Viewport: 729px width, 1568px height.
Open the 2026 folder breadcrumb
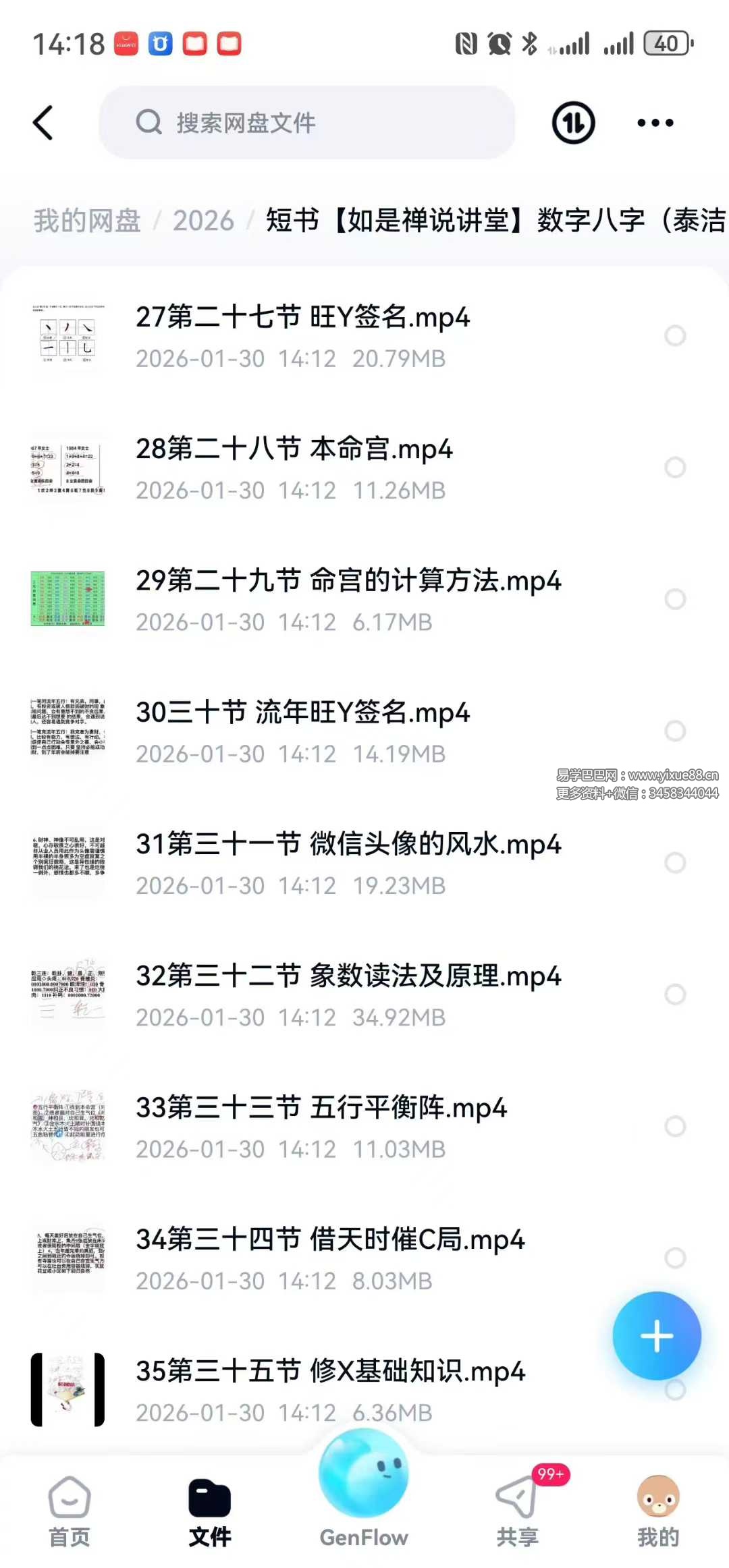[203, 221]
